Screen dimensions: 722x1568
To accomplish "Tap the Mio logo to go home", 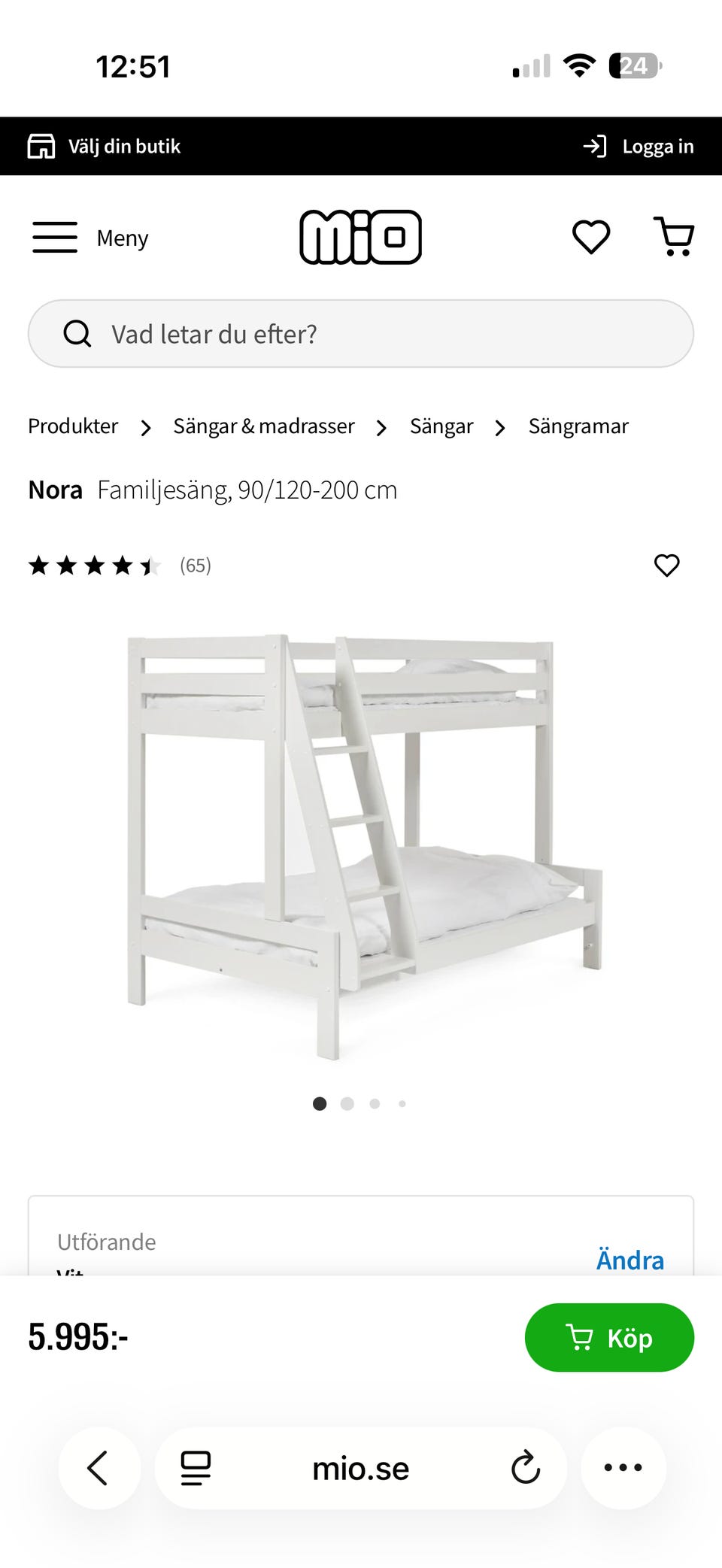I will 361,235.
